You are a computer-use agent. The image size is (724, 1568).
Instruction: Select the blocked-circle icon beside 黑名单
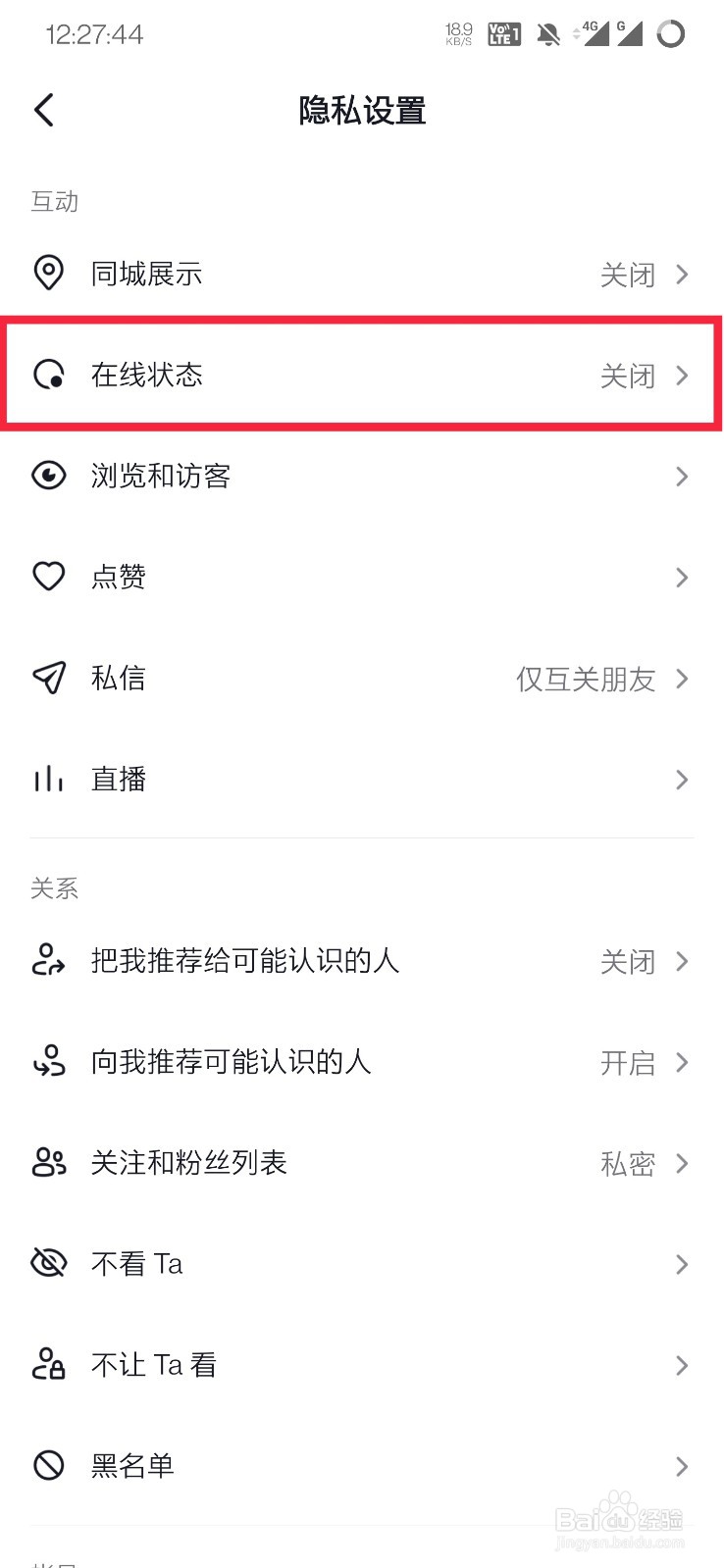(x=49, y=1466)
